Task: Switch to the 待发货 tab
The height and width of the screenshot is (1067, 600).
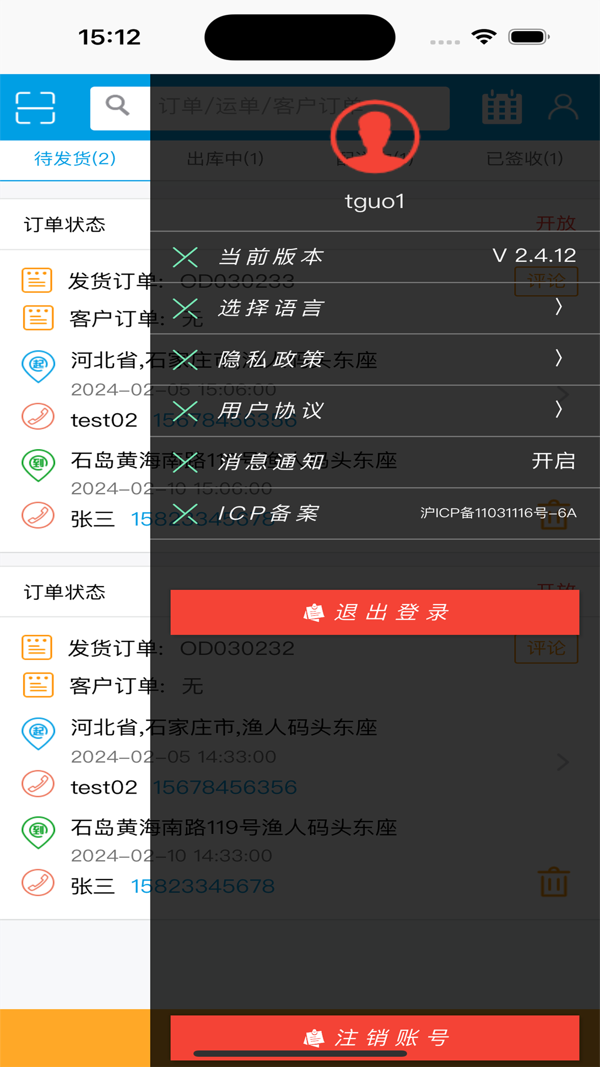Action: [75, 158]
